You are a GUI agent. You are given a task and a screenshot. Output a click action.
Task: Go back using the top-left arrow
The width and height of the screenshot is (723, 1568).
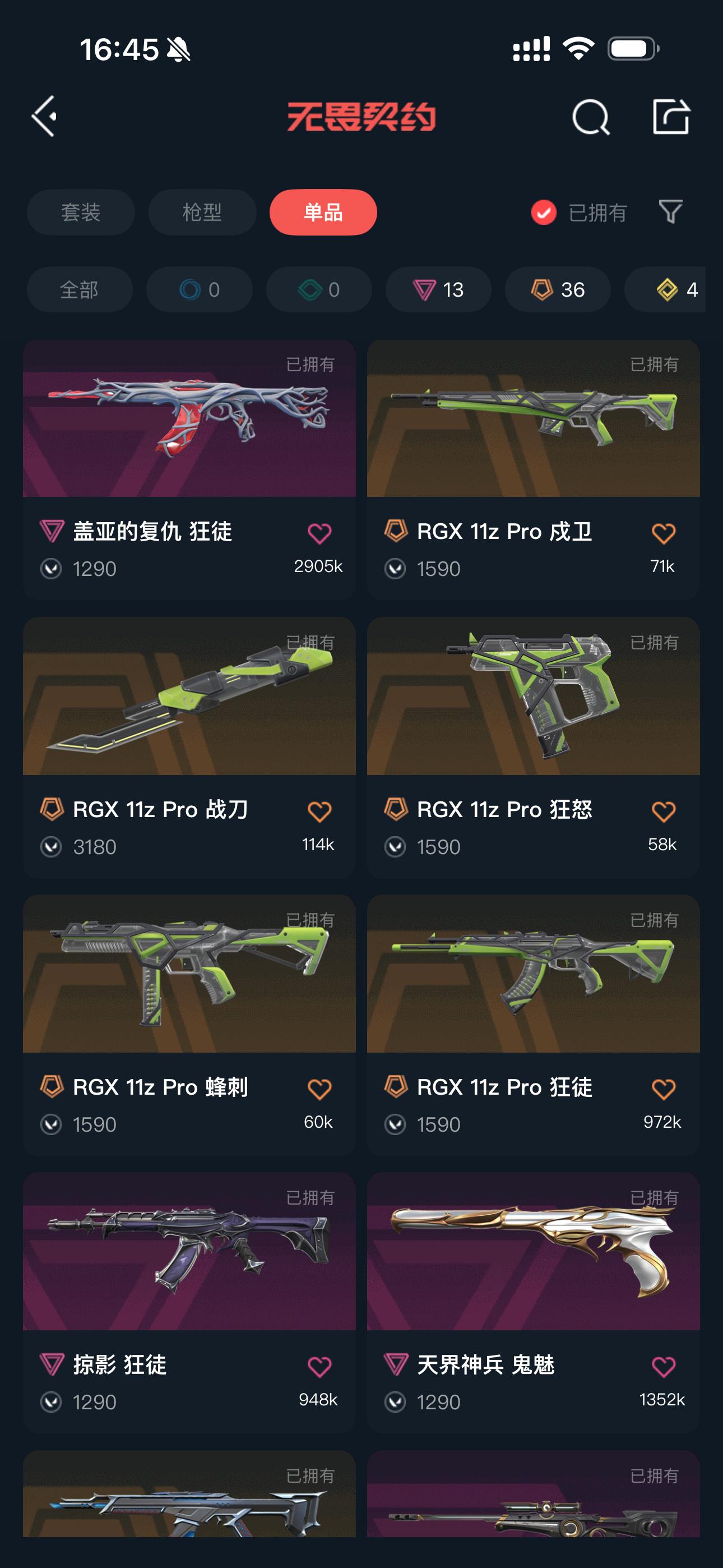[45, 116]
